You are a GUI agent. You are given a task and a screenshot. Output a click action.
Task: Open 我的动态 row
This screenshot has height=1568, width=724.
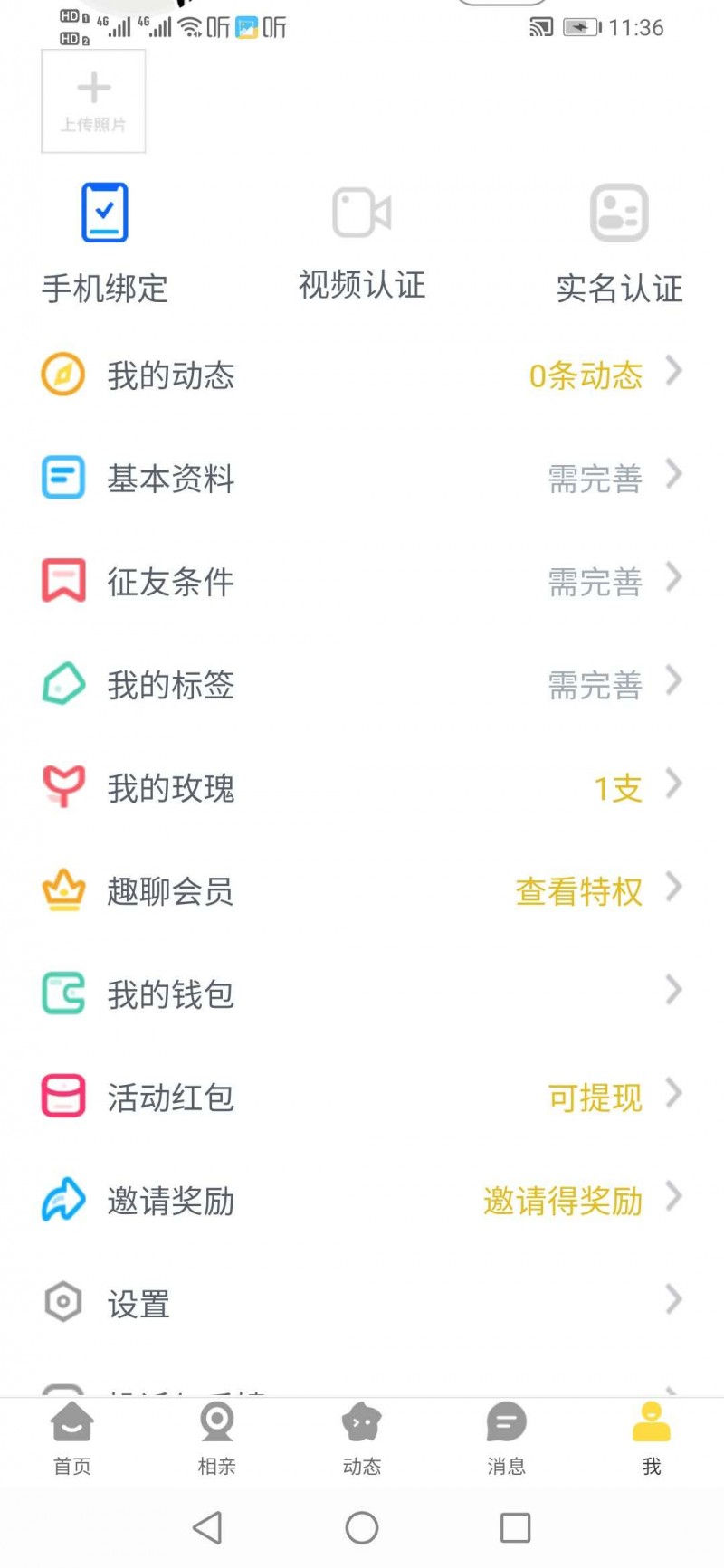click(x=362, y=375)
